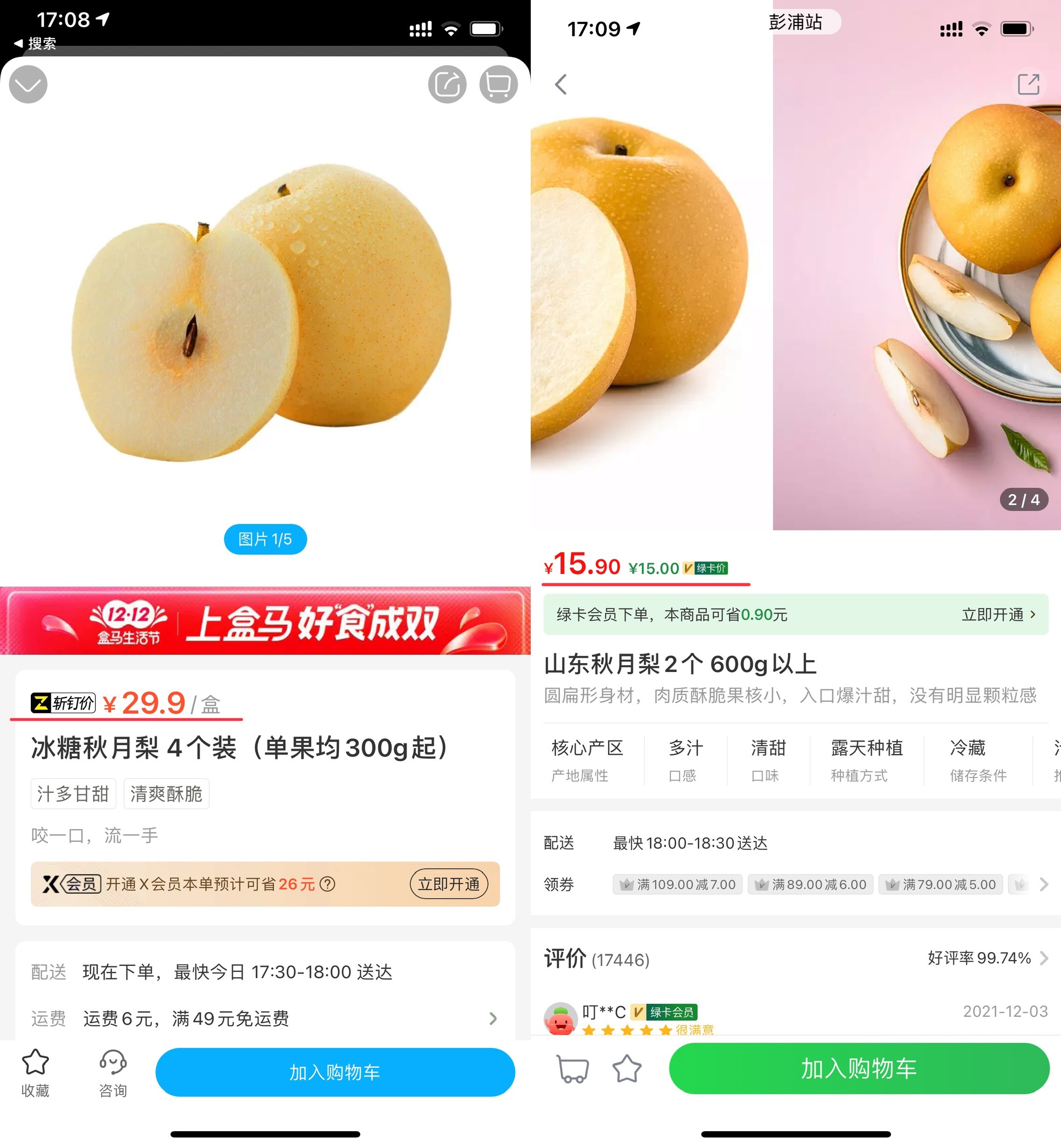Screen dimensions: 1061x1148
Task: Return to 搜索 from the status bar
Action: pyautogui.click(x=35, y=43)
